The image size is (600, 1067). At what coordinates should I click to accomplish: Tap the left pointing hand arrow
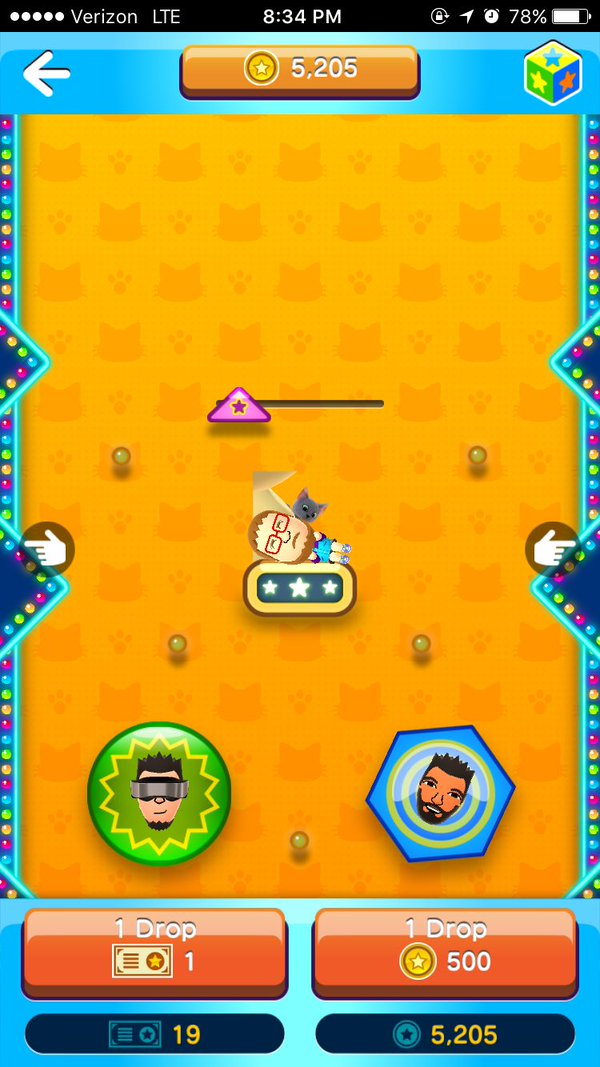click(x=47, y=548)
